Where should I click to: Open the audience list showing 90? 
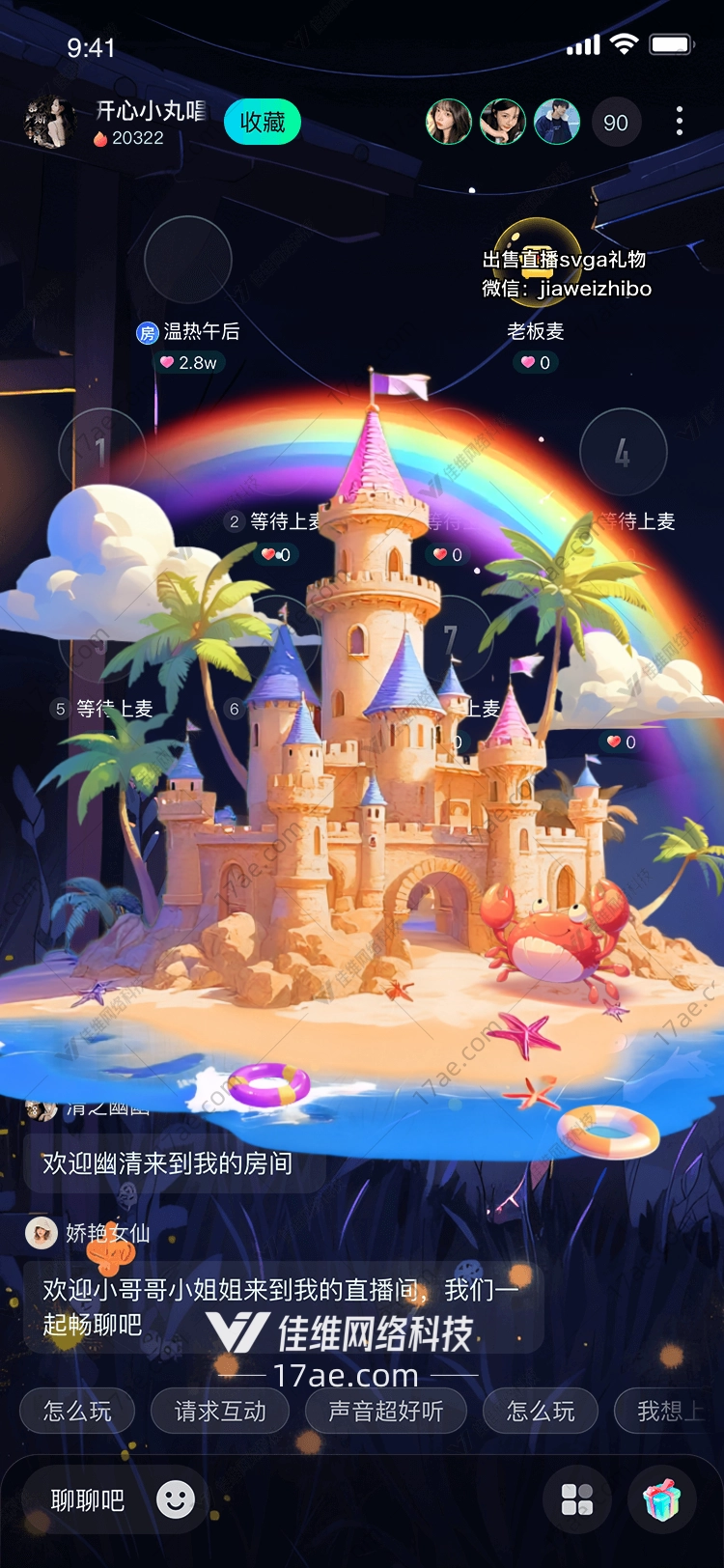616,123
